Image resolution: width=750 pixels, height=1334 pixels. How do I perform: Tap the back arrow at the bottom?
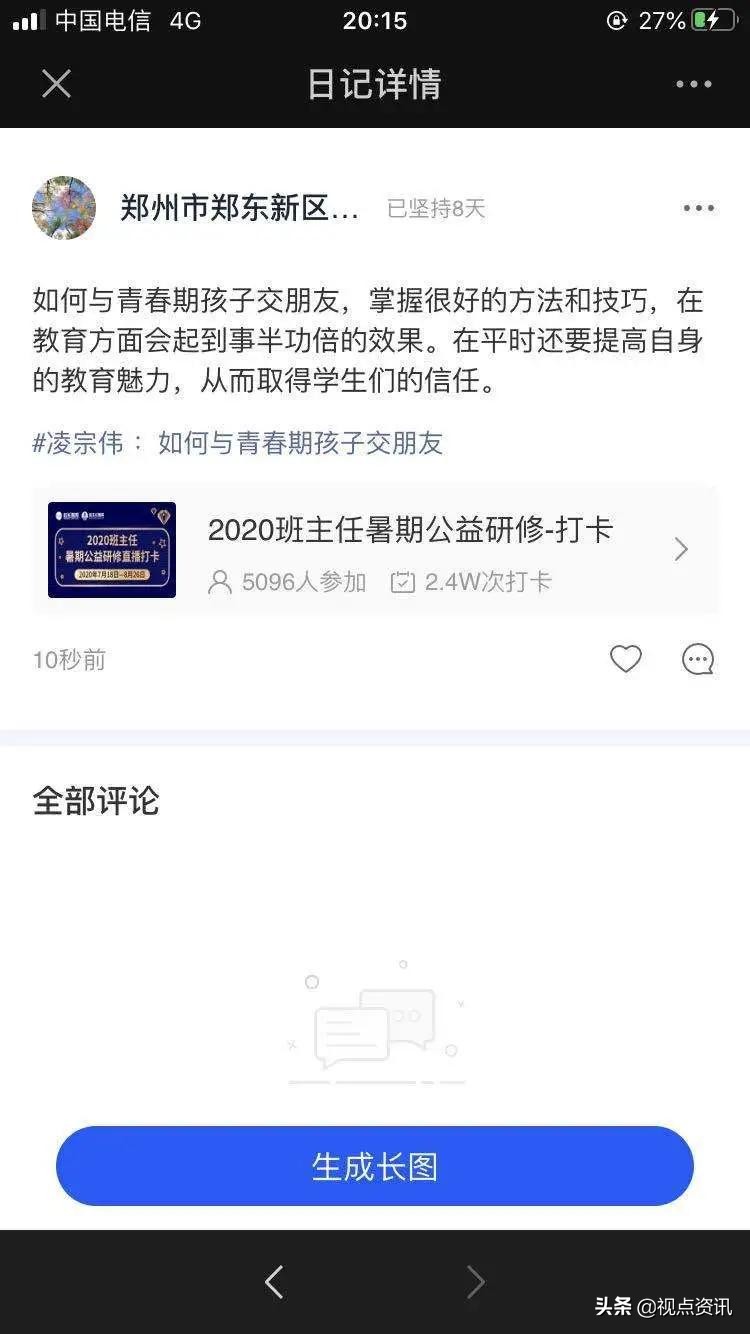[x=274, y=1281]
